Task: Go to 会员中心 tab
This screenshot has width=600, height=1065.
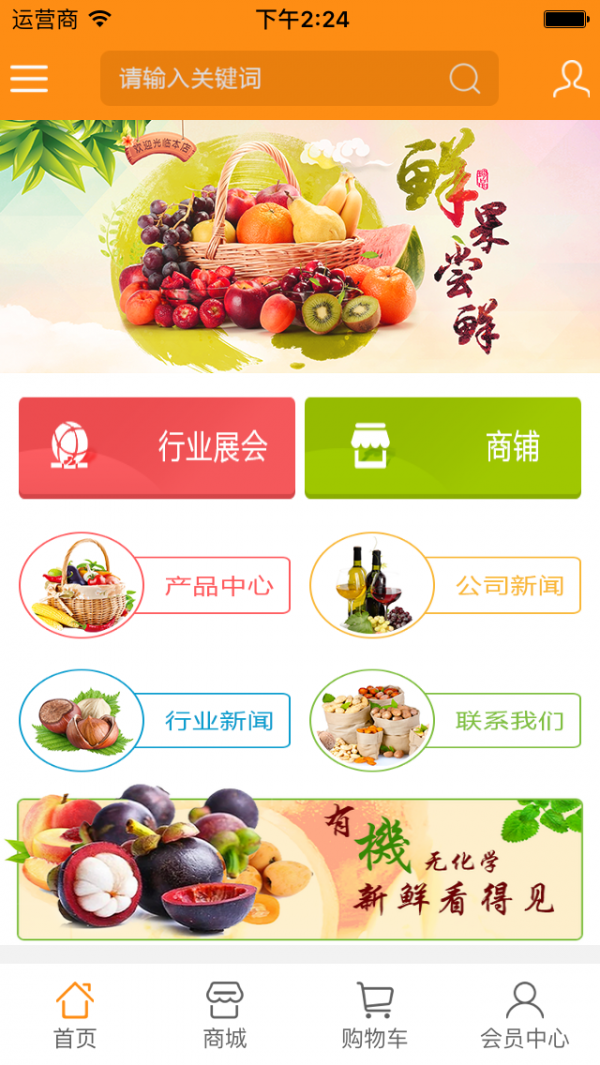Action: [525, 1014]
